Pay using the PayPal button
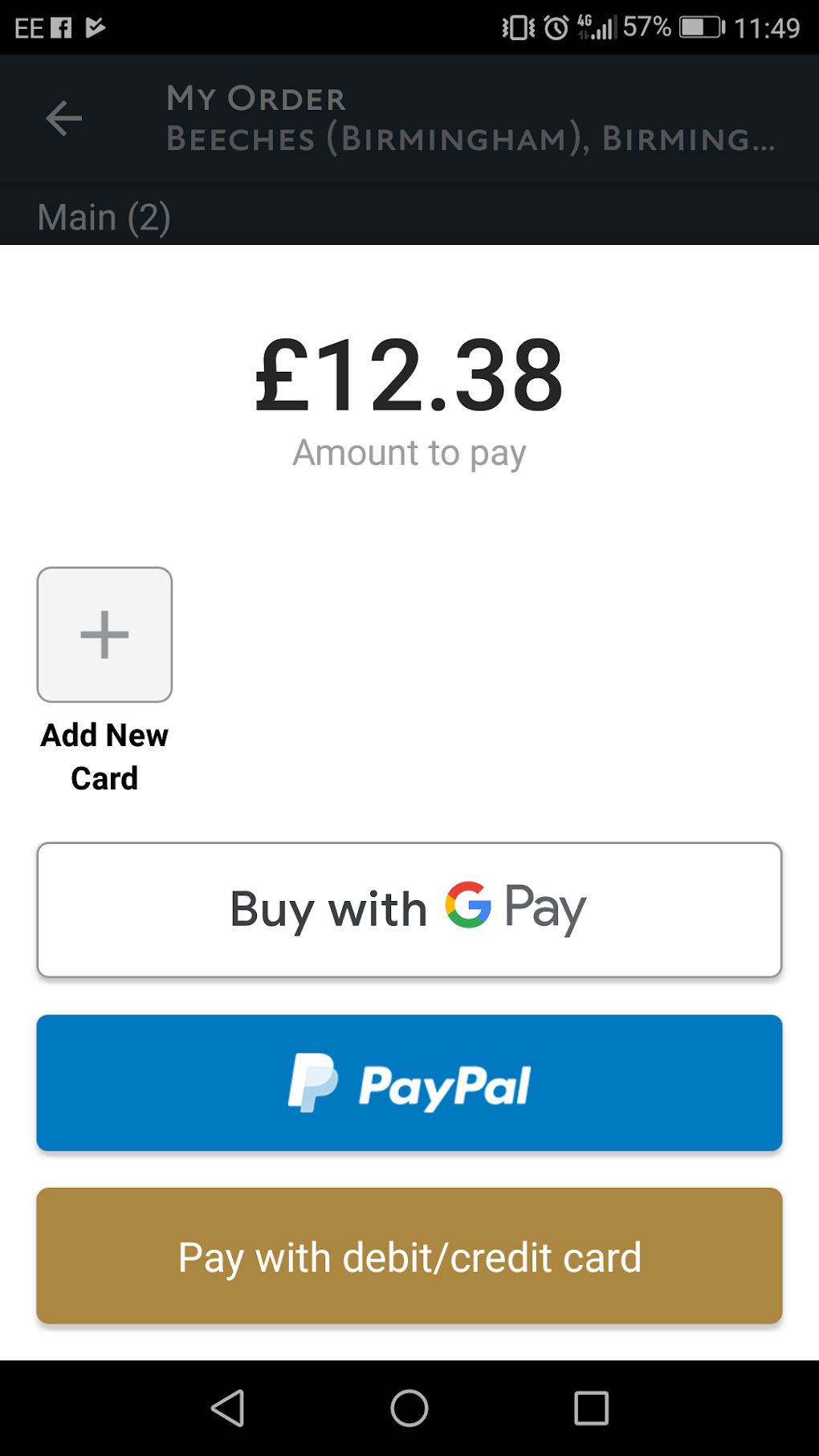The width and height of the screenshot is (819, 1456). pyautogui.click(x=409, y=1083)
